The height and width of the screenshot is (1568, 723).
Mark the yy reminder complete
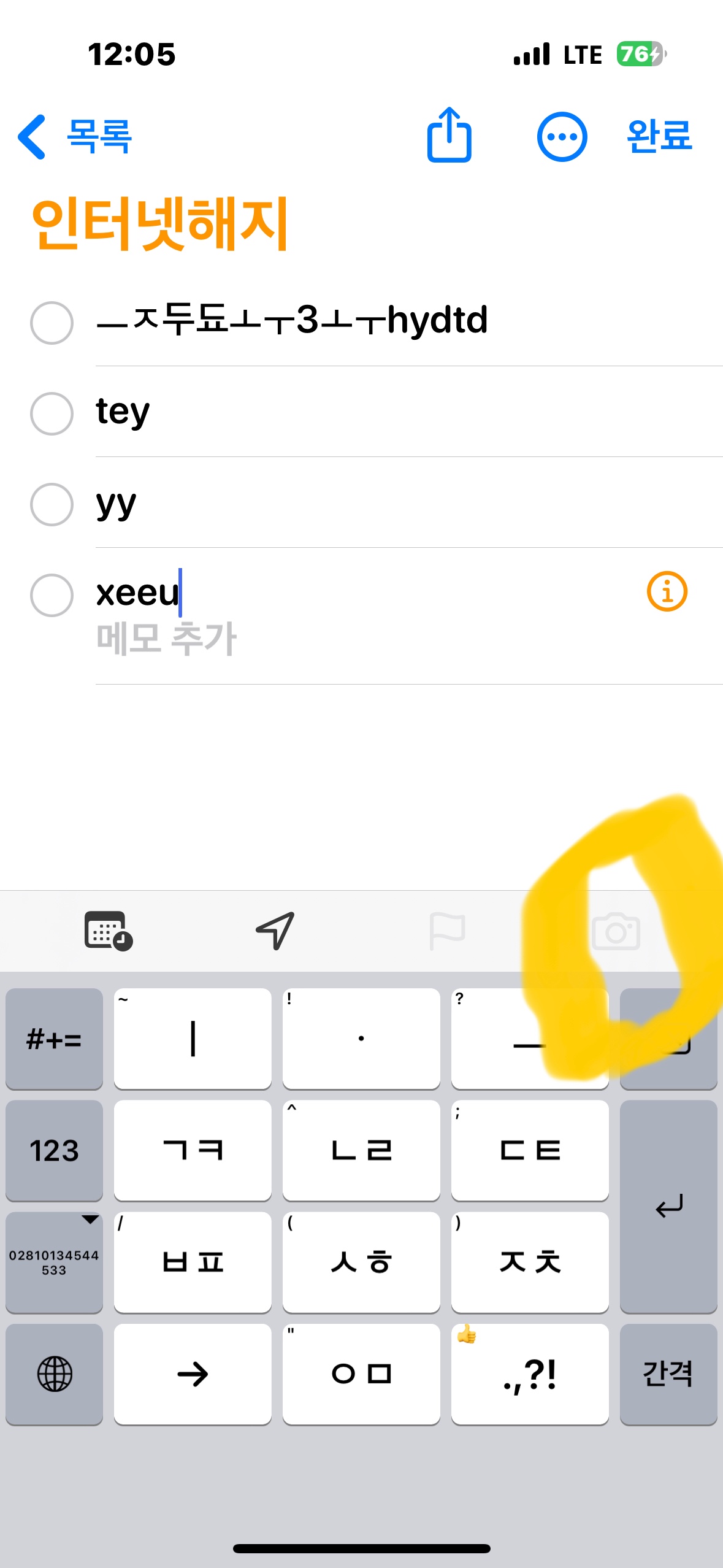(52, 504)
